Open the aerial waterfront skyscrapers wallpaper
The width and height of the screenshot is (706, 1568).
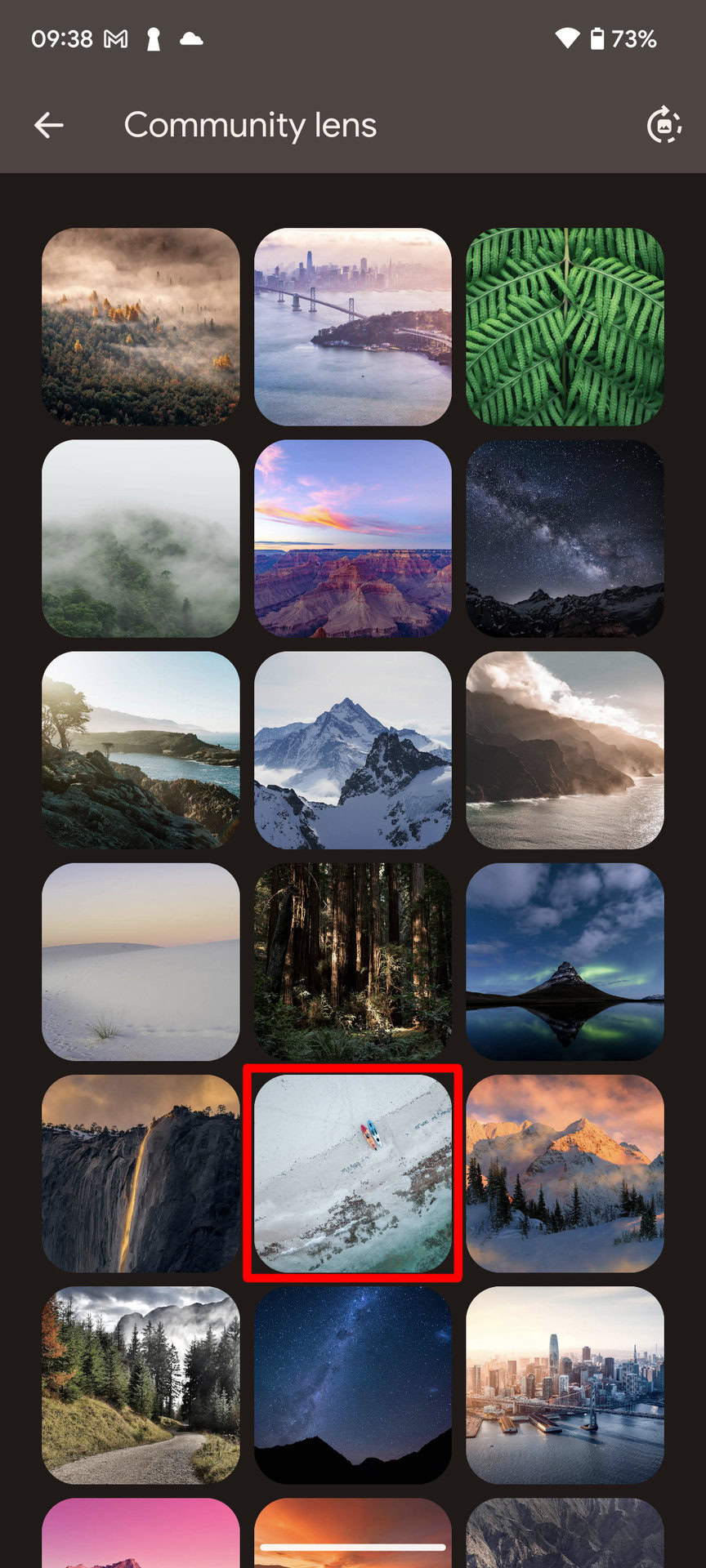tap(565, 1385)
